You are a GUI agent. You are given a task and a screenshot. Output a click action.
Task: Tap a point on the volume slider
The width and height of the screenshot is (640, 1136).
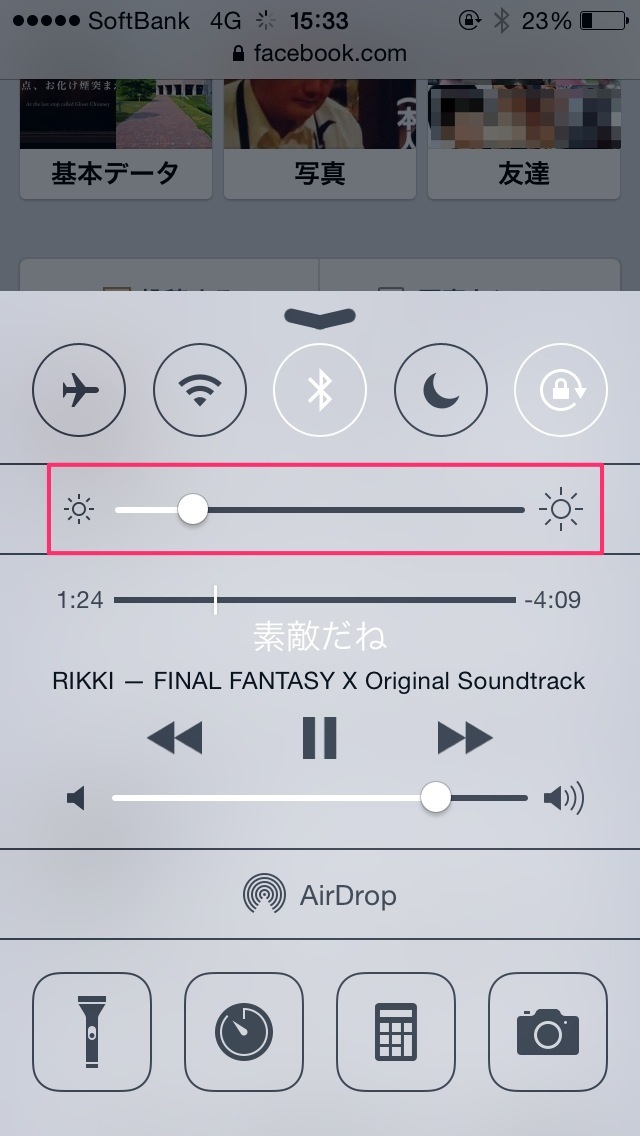click(x=320, y=798)
